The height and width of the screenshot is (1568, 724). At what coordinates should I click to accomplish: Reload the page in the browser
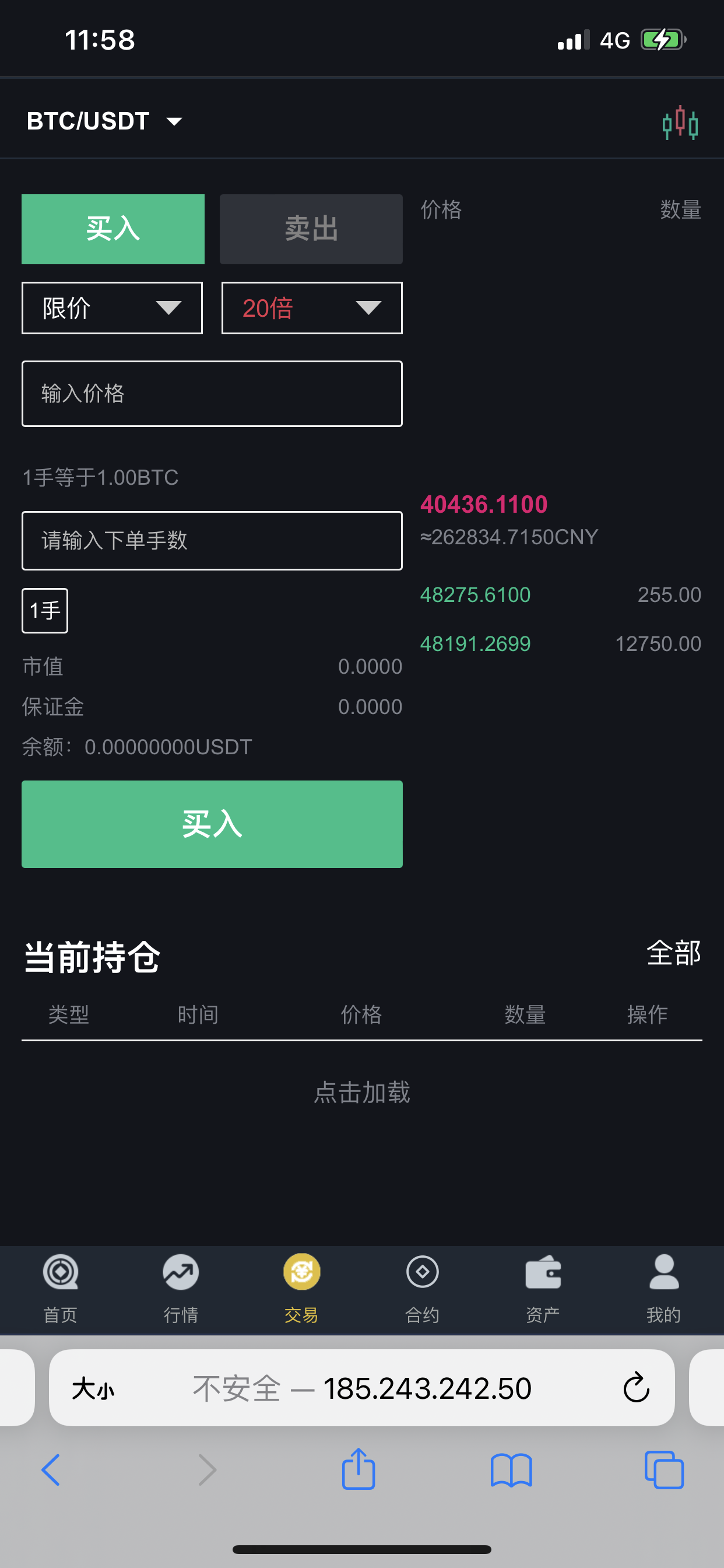click(x=637, y=1388)
